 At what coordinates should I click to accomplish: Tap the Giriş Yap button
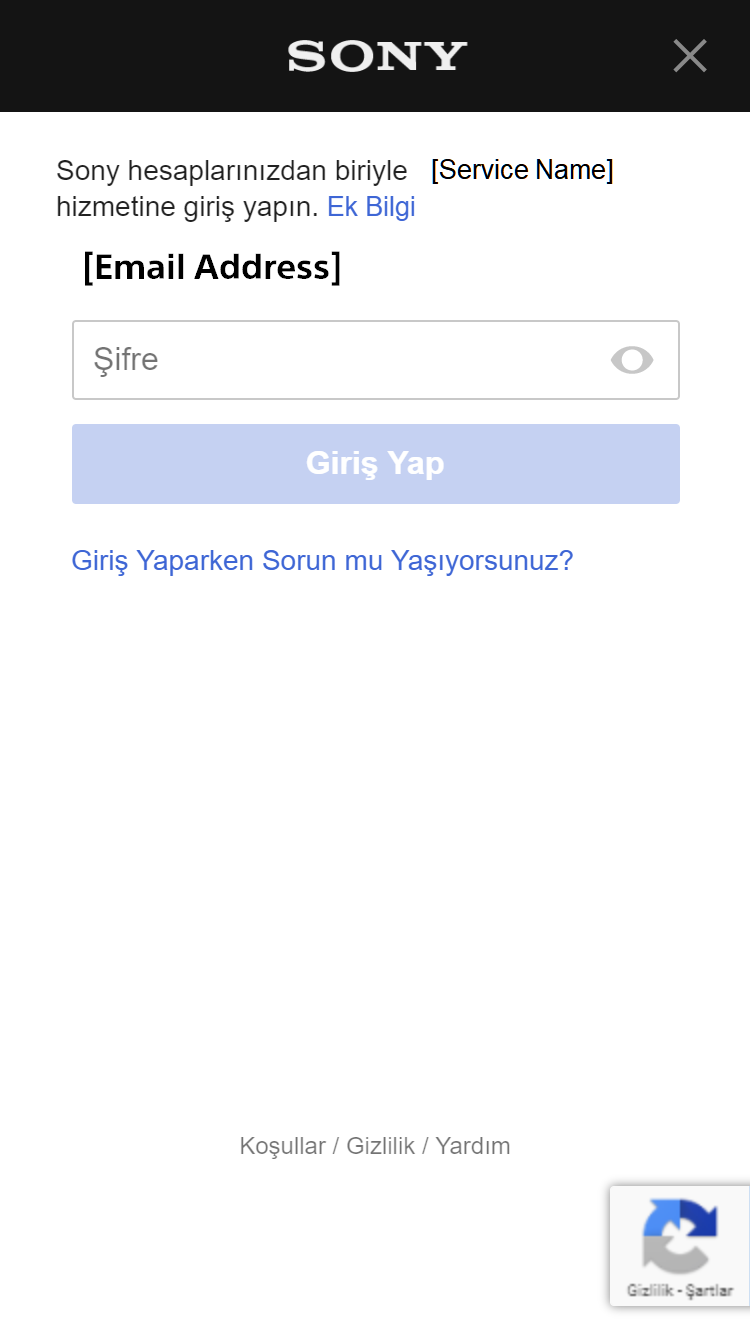click(375, 464)
